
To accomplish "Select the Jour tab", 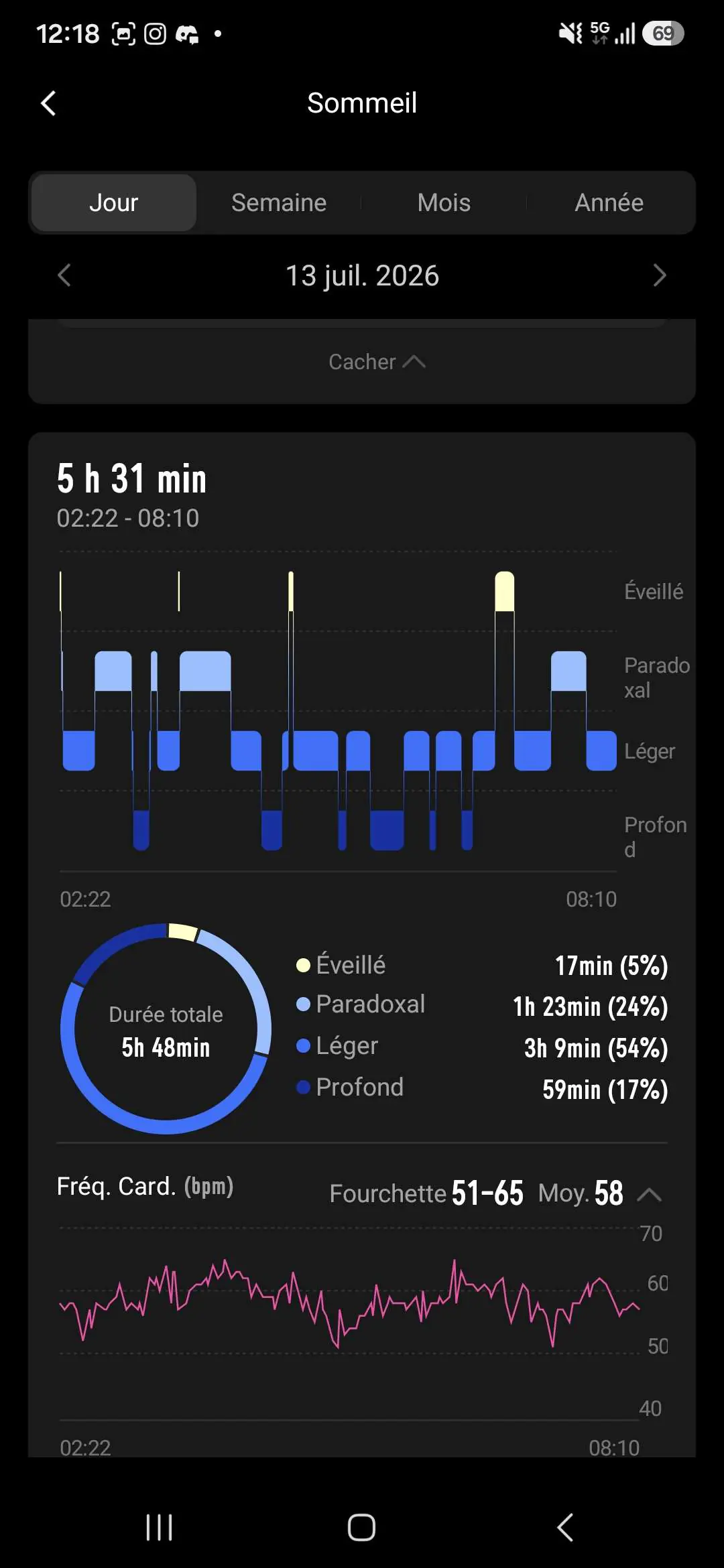I will [114, 202].
